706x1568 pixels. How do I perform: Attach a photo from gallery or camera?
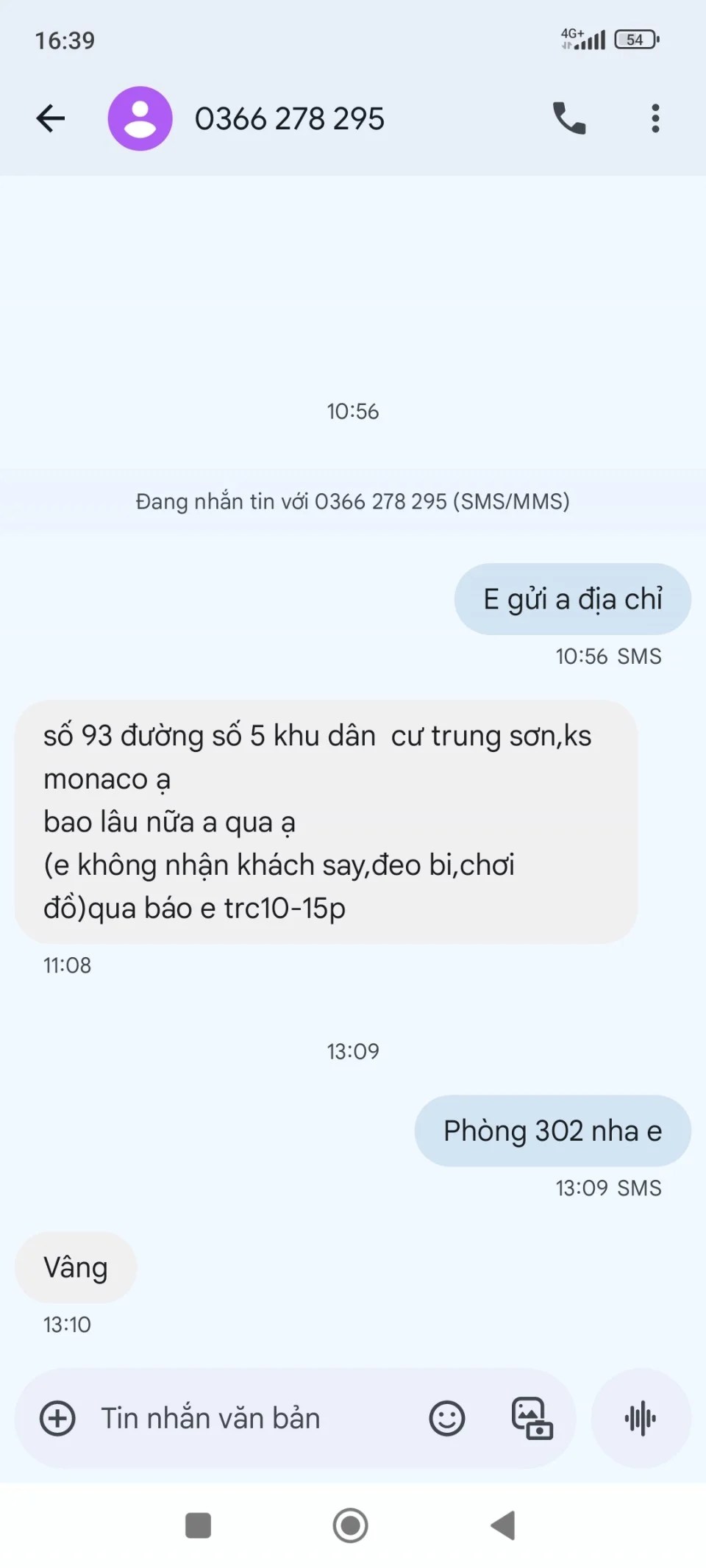(x=532, y=1418)
